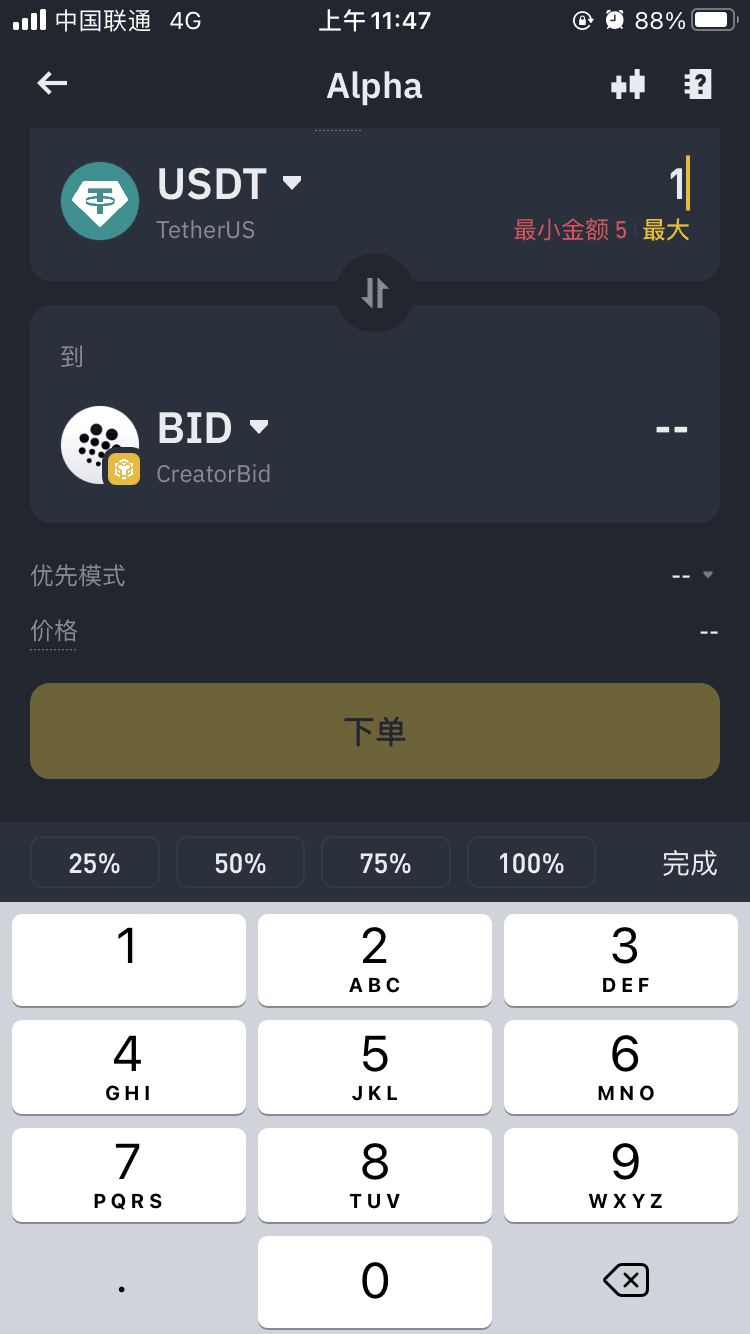Expand the USDT token dropdown
750x1334 pixels.
click(292, 183)
